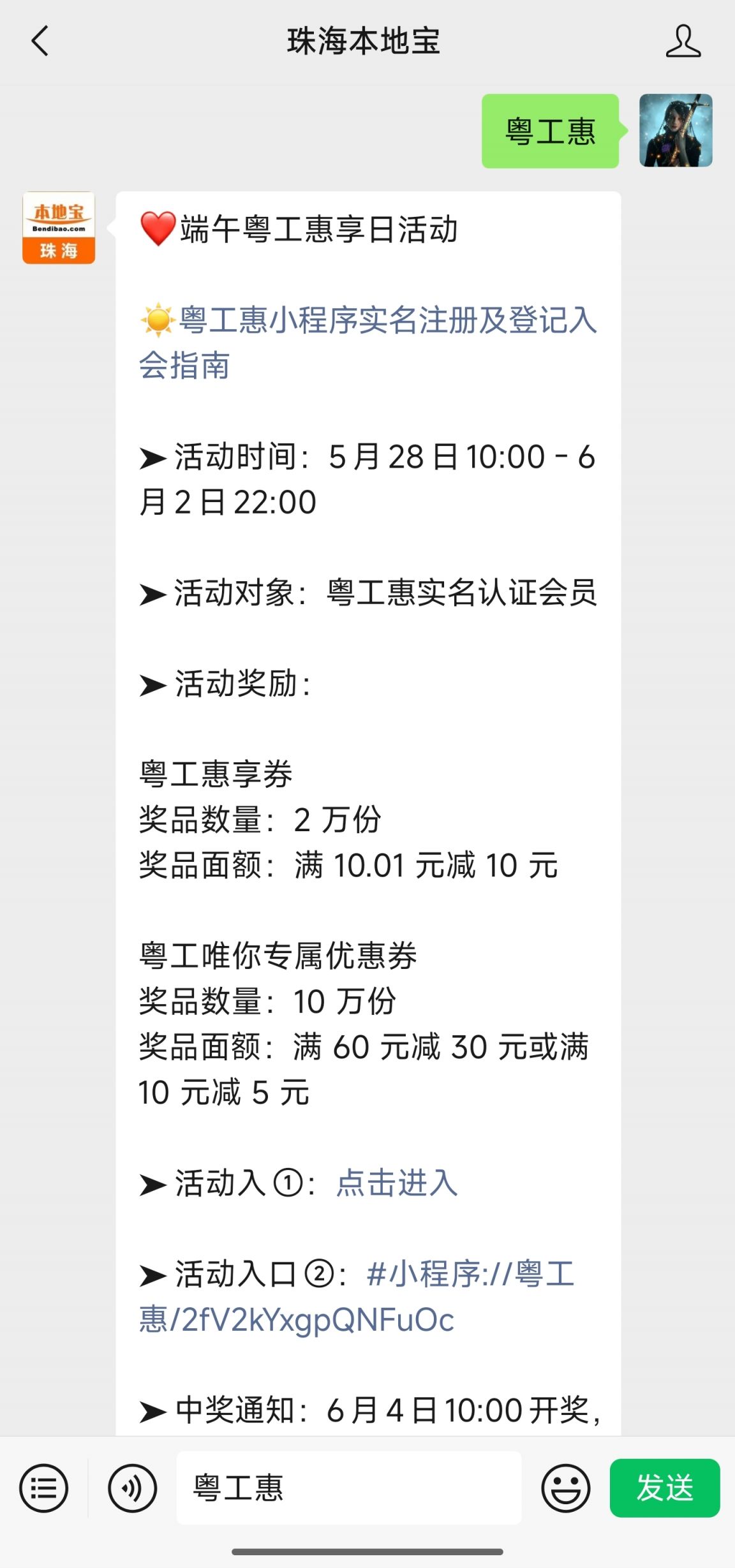Open the account profile icon
The image size is (735, 1568).
coord(683,41)
